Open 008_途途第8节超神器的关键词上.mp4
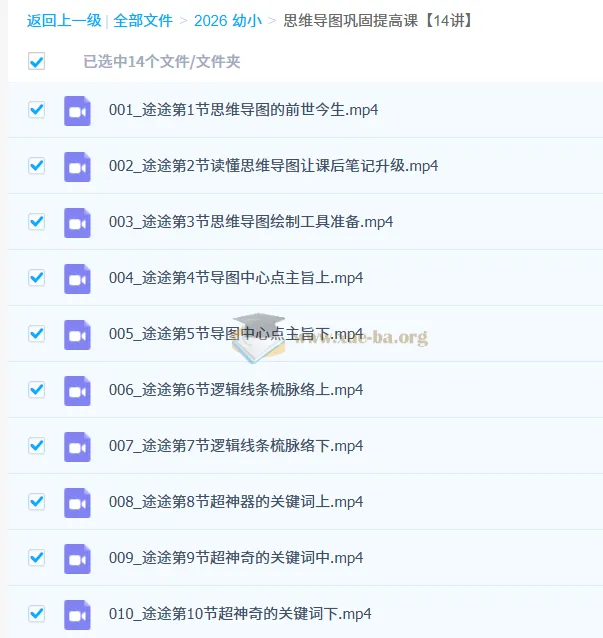The image size is (603, 638). tap(235, 502)
